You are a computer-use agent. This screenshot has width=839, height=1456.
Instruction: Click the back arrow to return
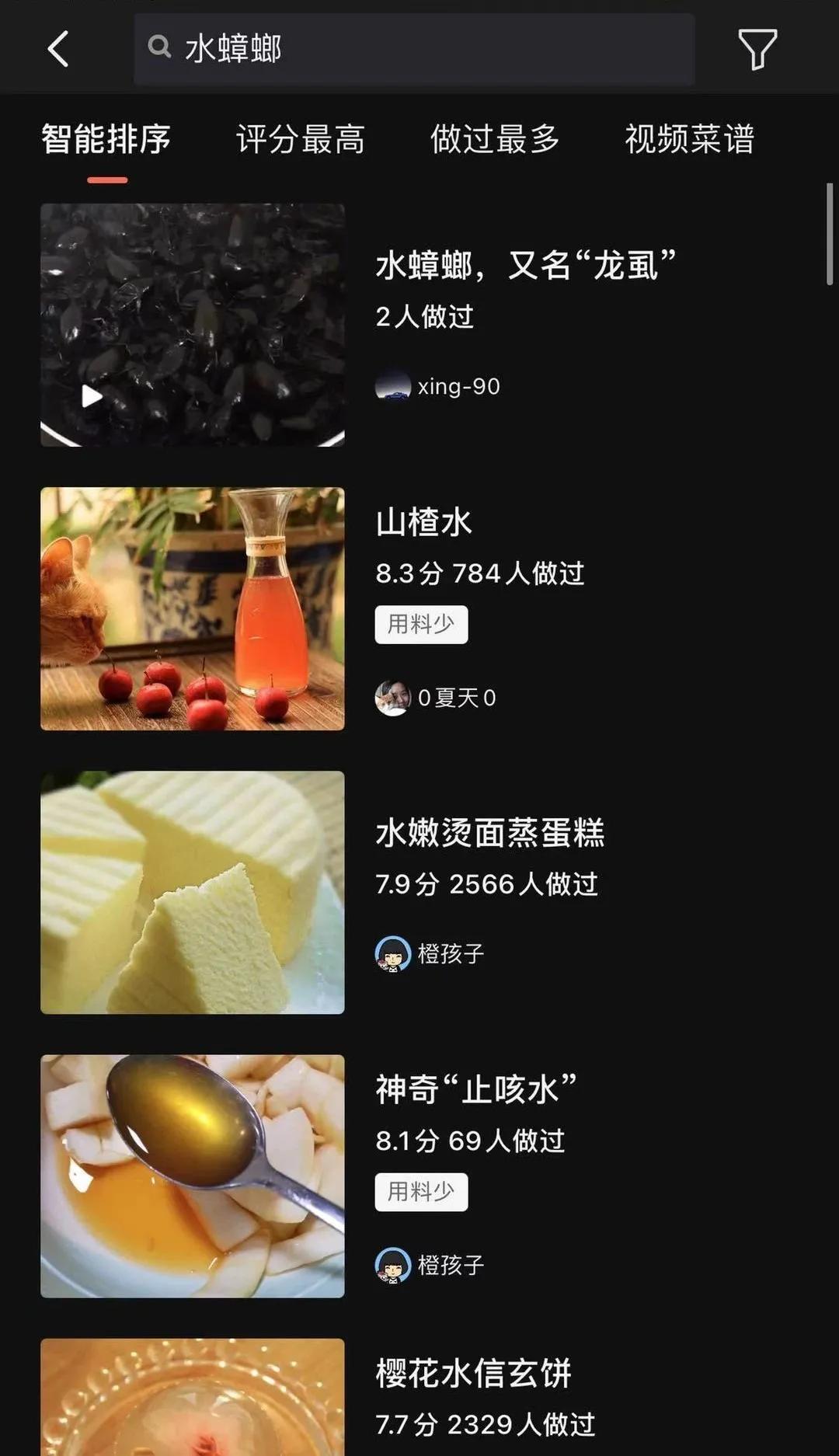[x=58, y=50]
